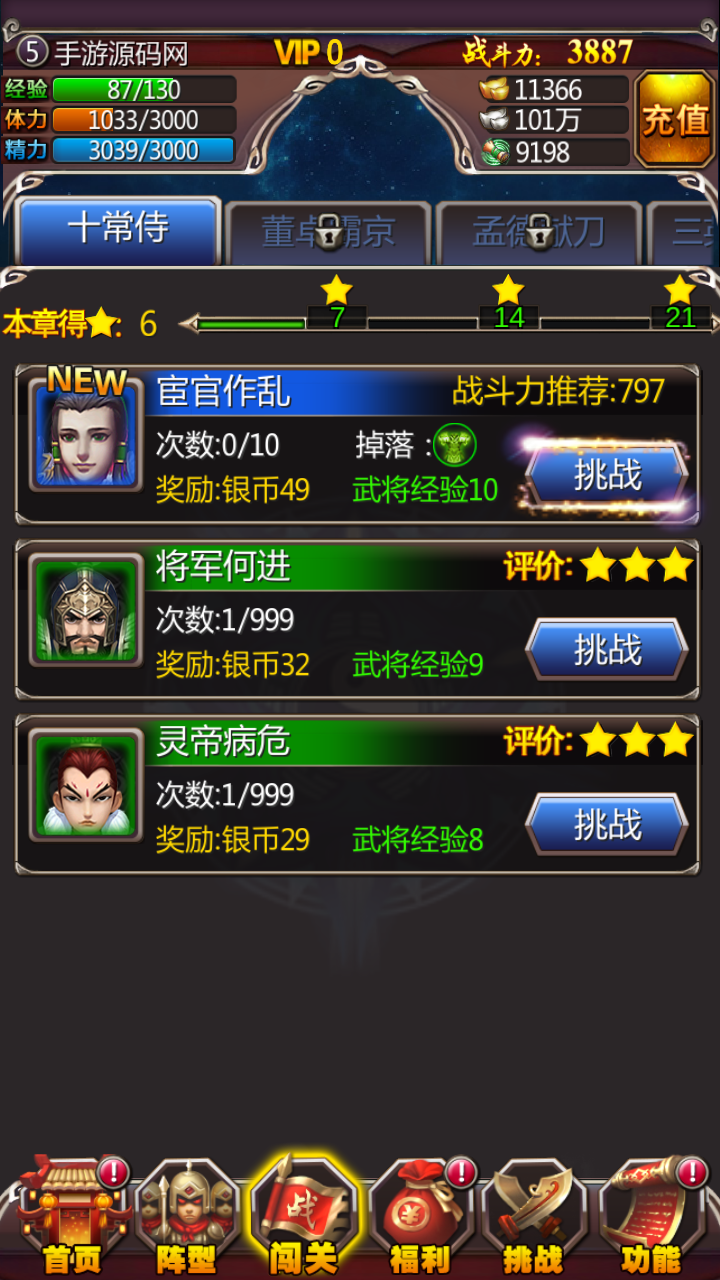
Task: Open the 功能 functions tab
Action: coord(650,1217)
